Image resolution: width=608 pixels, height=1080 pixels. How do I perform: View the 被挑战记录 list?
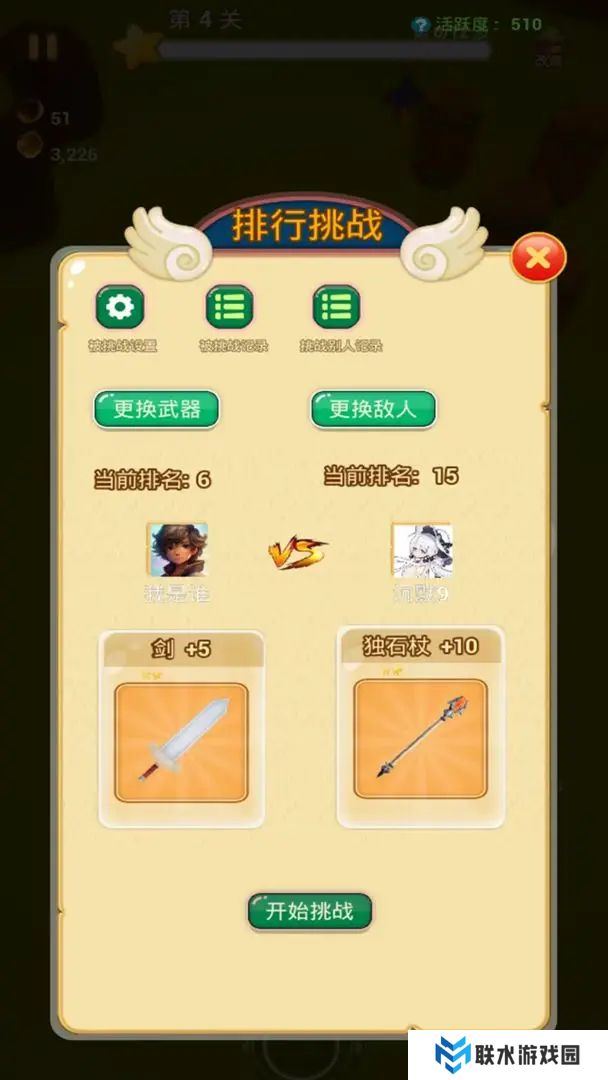coord(230,307)
